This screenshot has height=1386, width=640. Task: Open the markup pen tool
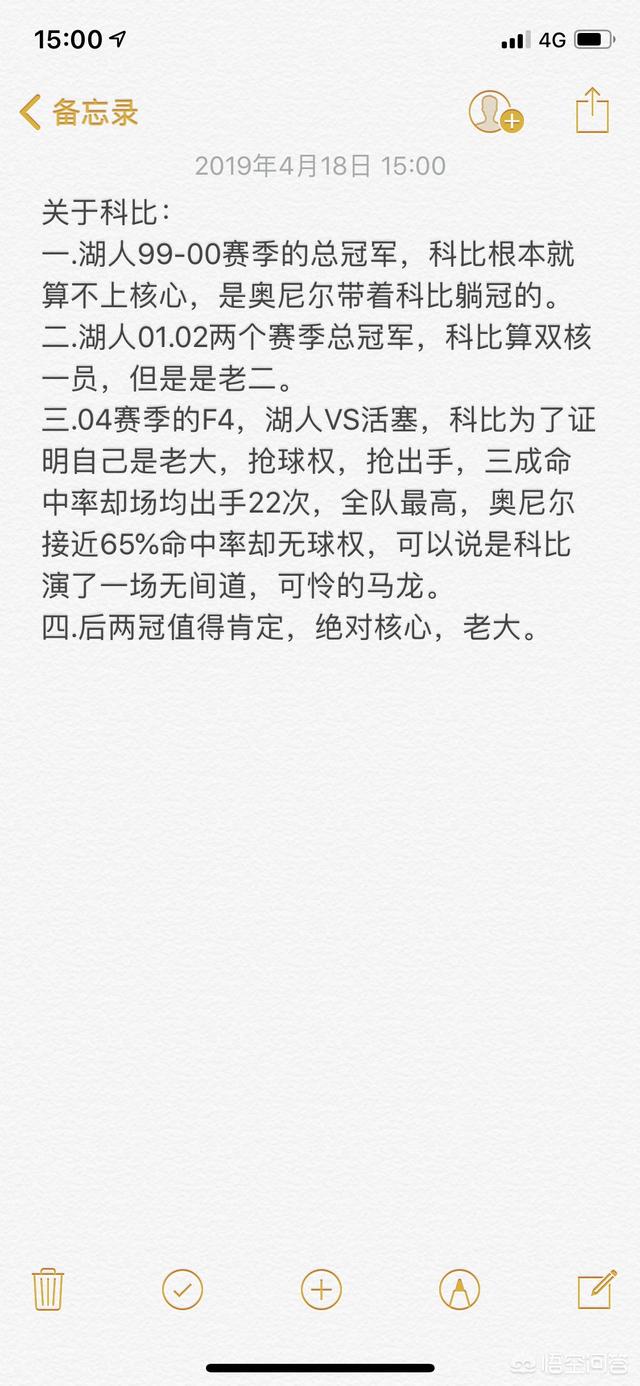(x=459, y=1289)
